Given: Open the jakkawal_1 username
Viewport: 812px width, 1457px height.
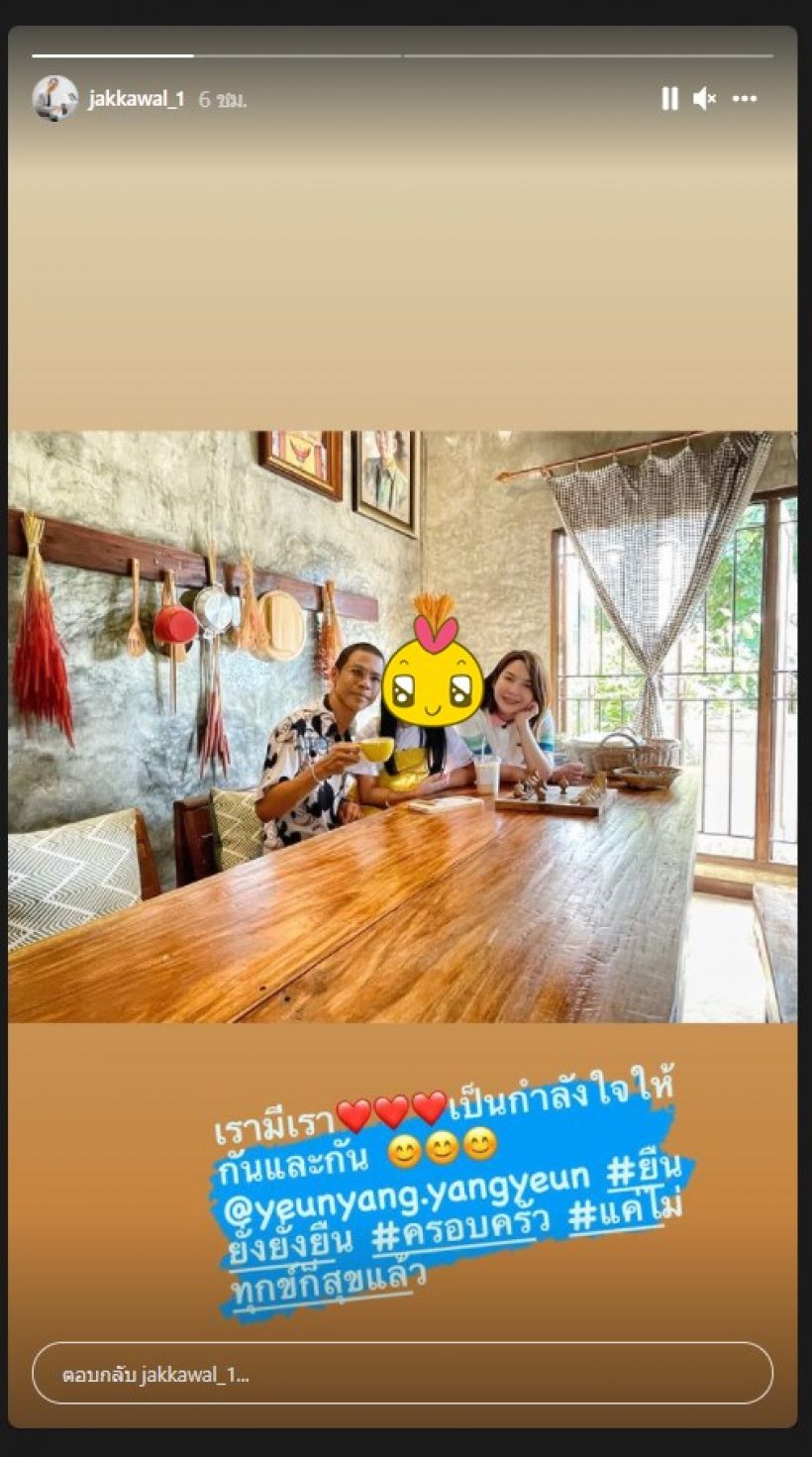Looking at the screenshot, I should [136, 99].
